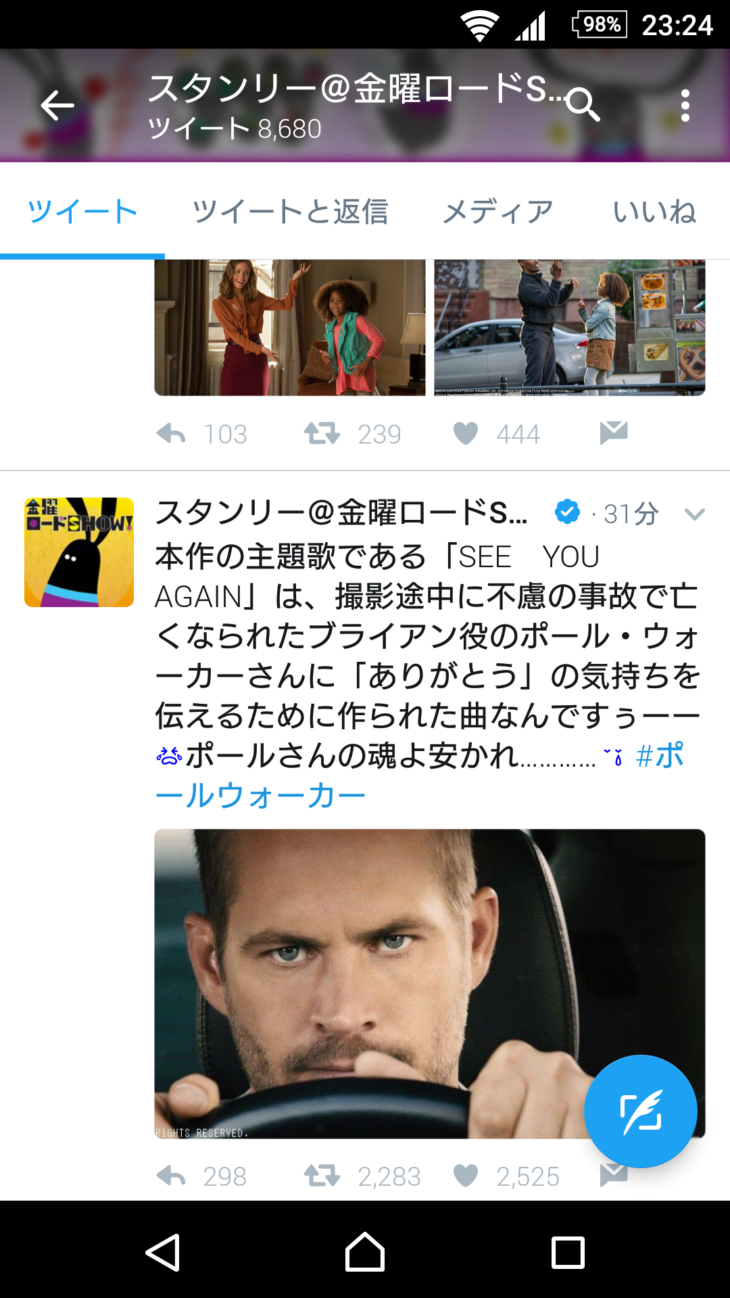Open search from the profile header
This screenshot has height=1298, width=730.
583,105
